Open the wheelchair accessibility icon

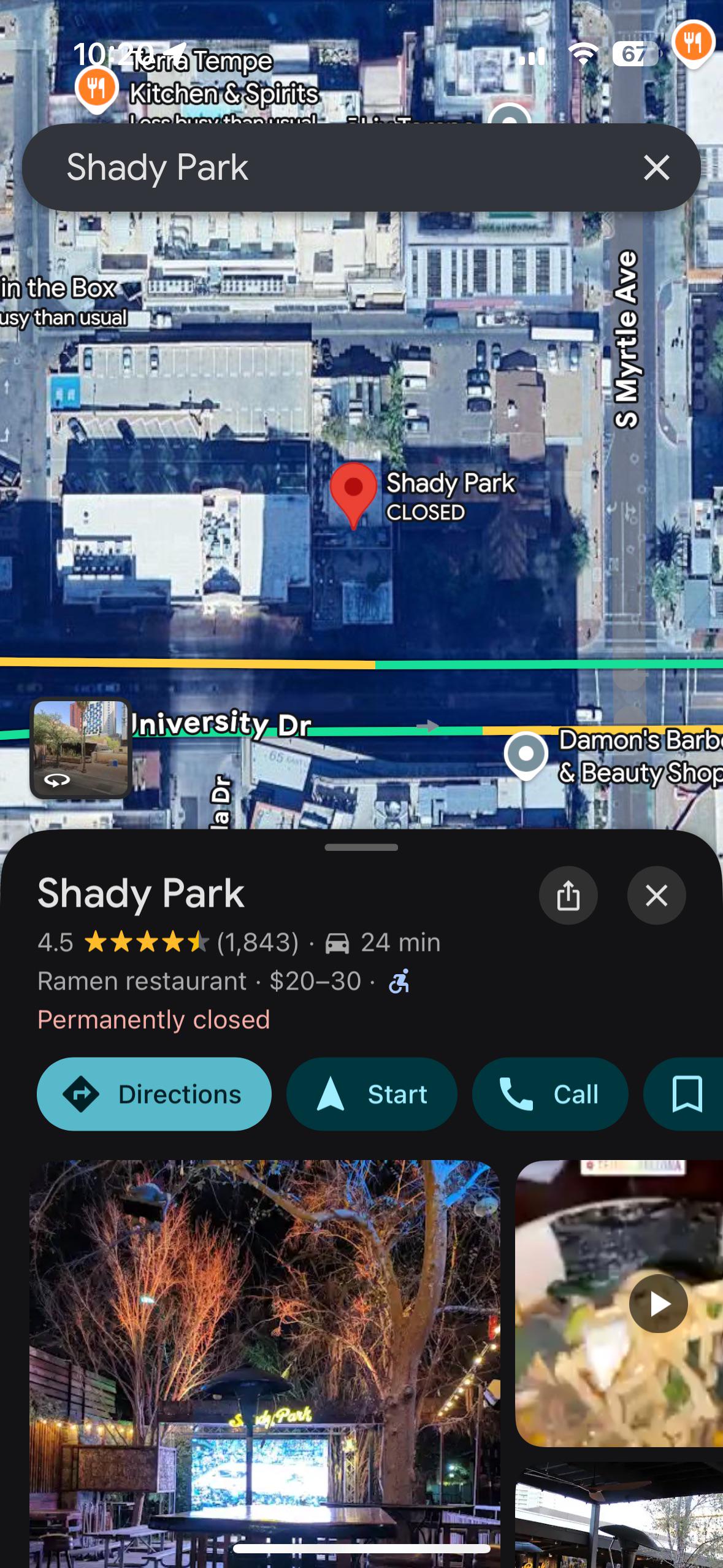399,981
